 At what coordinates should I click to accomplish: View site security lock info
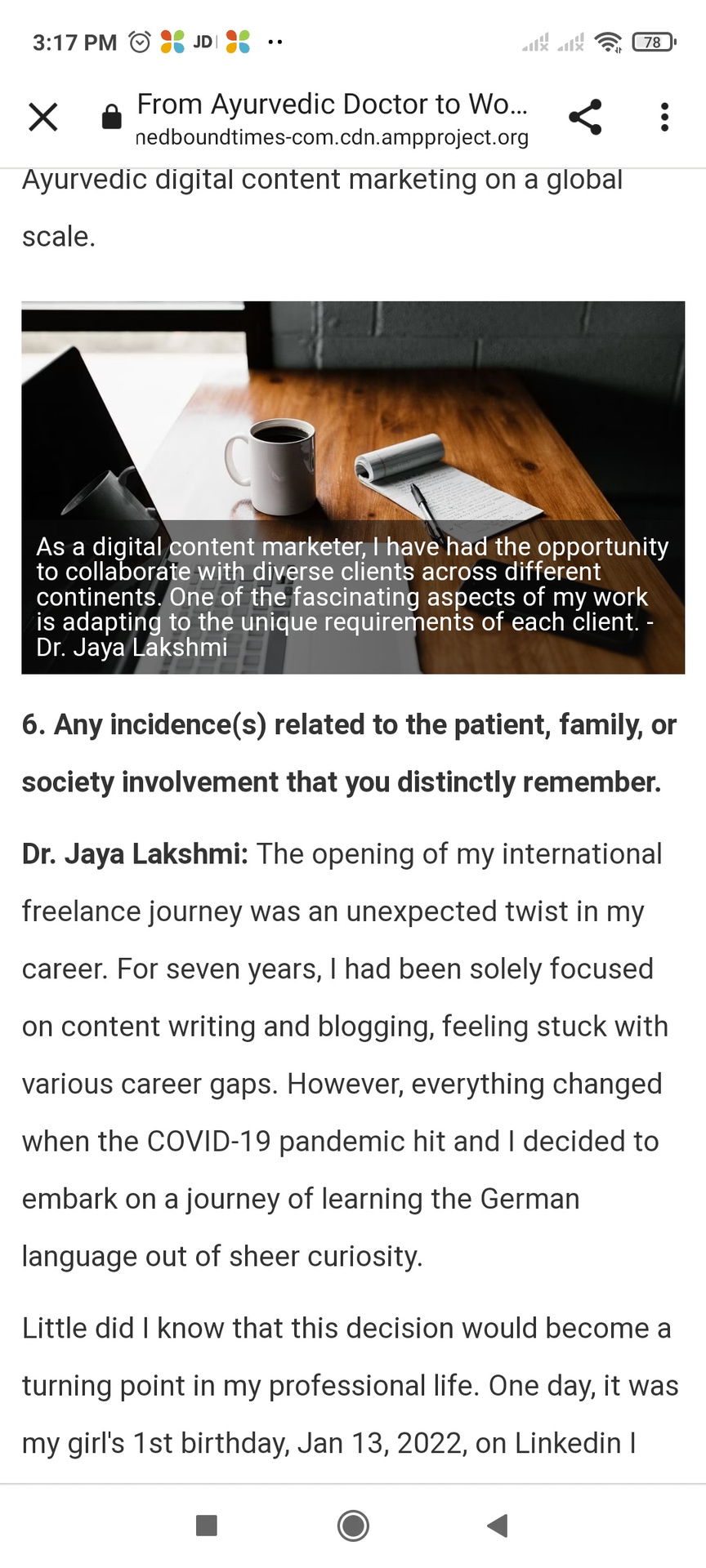(111, 118)
